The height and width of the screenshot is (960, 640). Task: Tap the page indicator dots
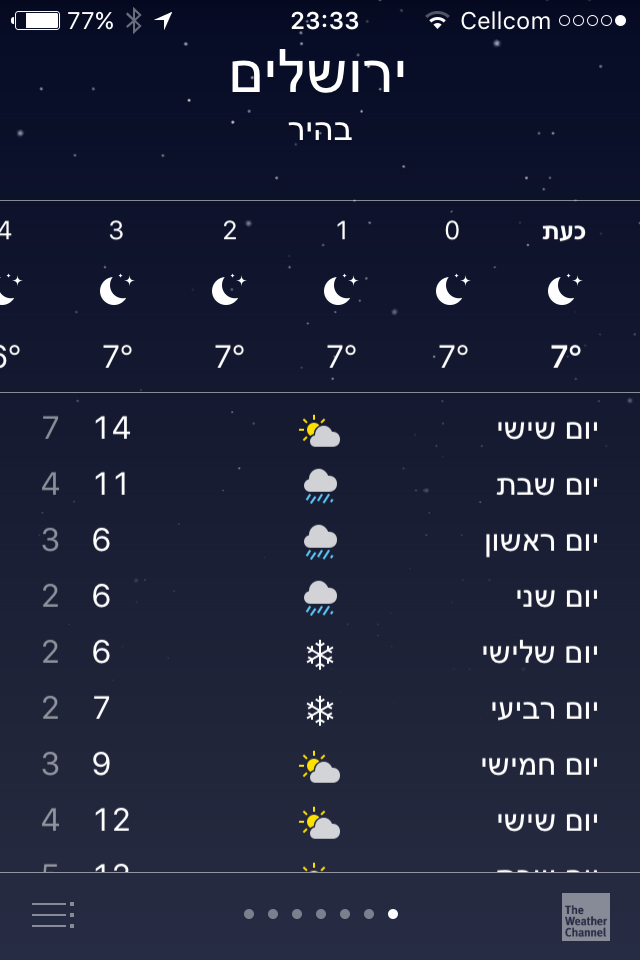[320, 914]
